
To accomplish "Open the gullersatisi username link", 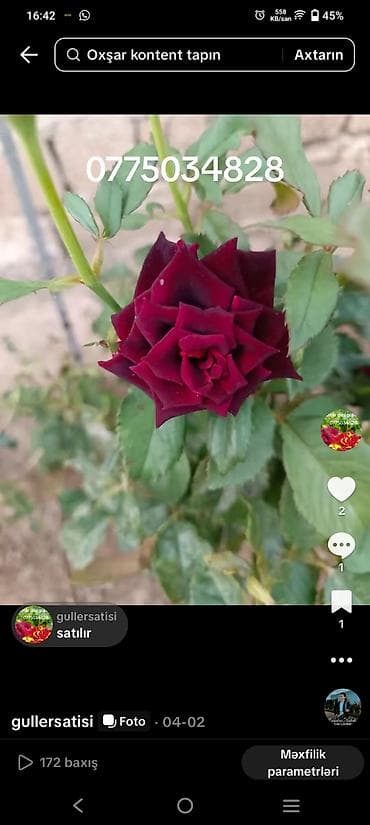I will click(52, 721).
